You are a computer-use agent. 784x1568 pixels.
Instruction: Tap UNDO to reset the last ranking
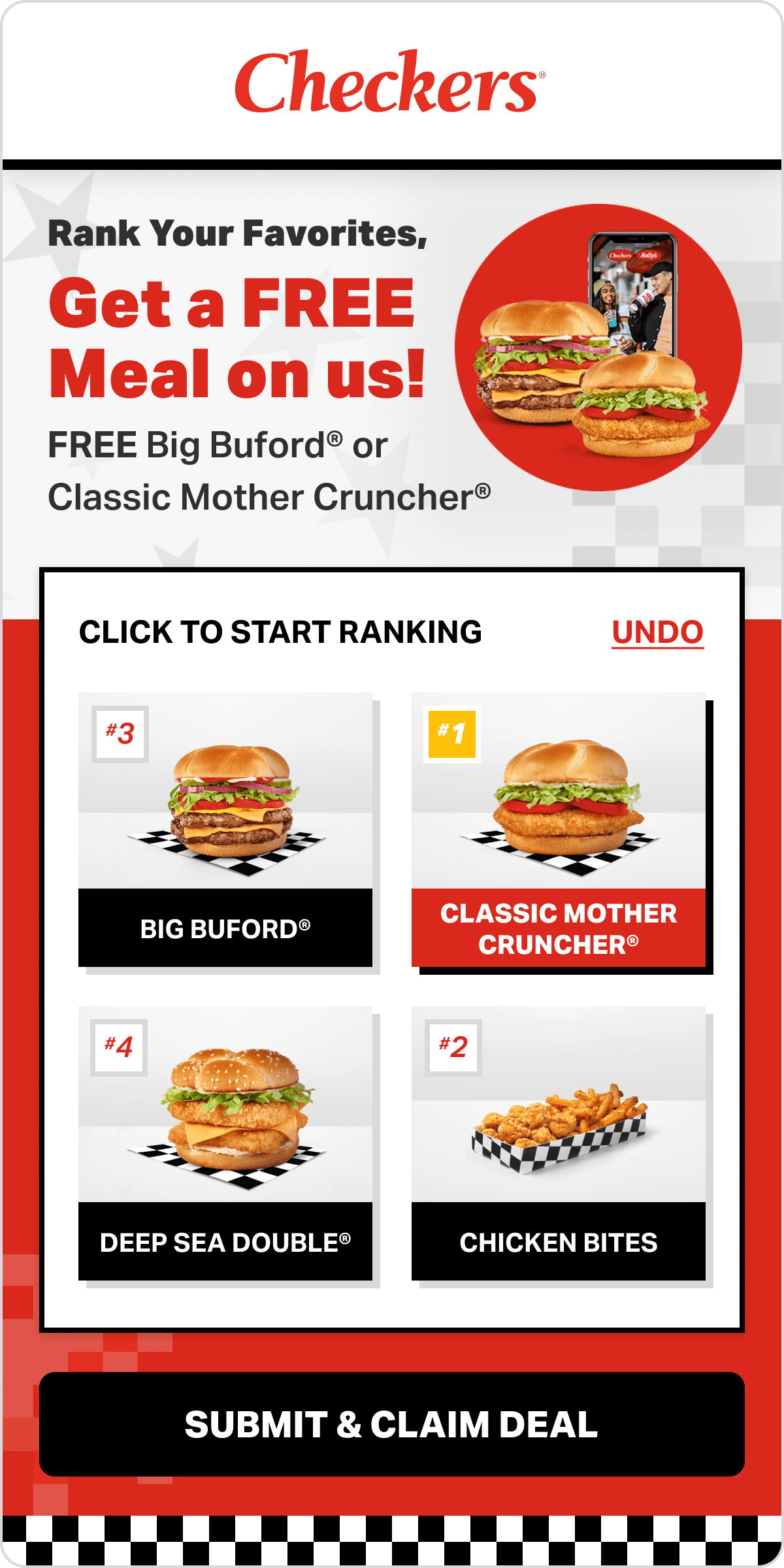point(657,632)
